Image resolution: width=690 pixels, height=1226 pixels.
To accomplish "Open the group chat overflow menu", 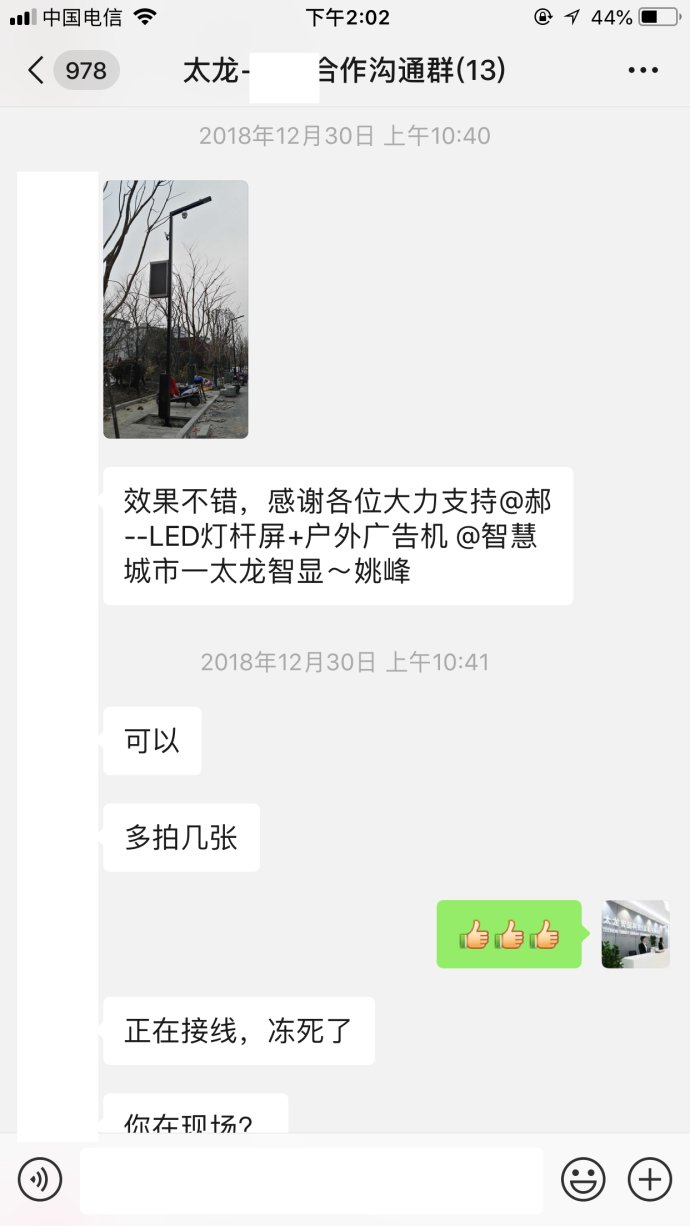I will click(x=643, y=71).
